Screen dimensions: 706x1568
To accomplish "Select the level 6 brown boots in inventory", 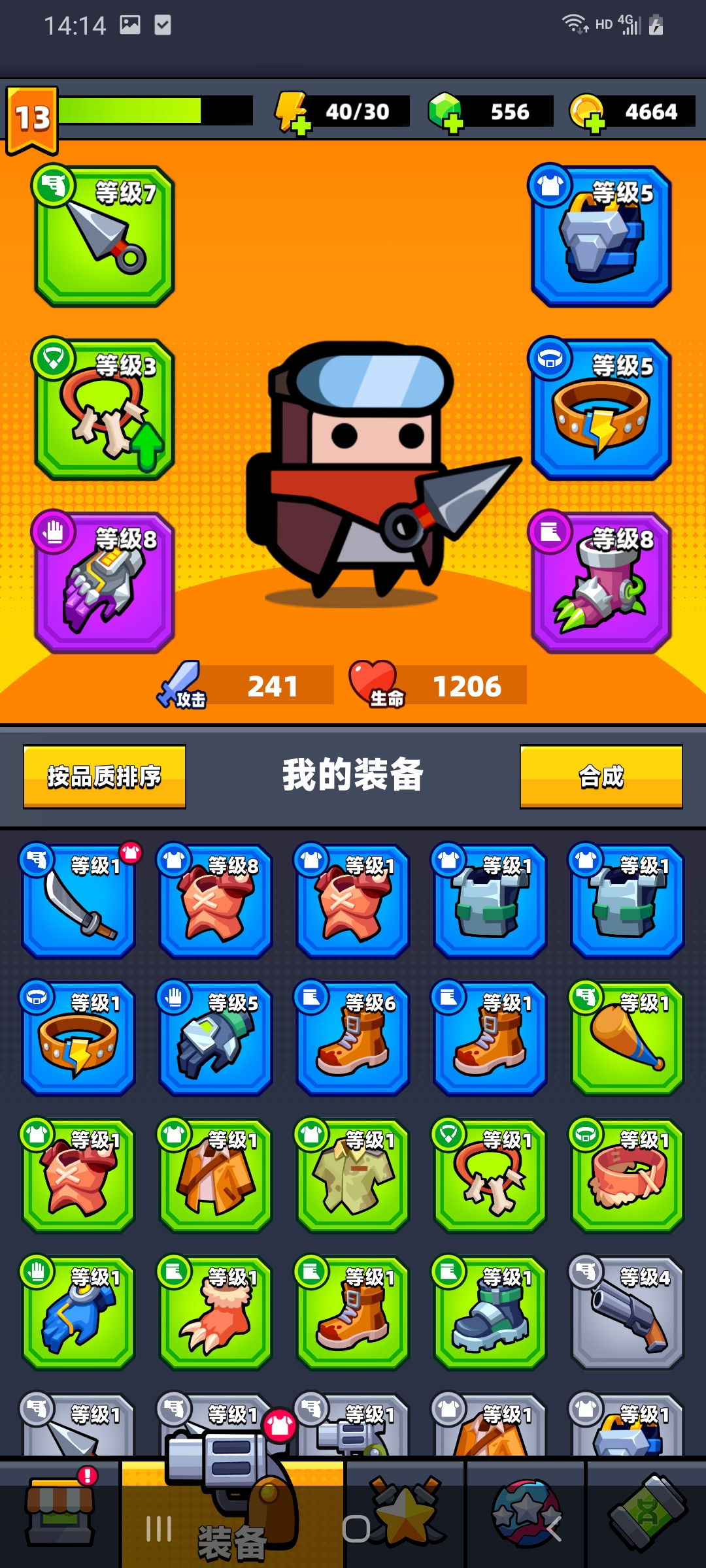I will [353, 1039].
